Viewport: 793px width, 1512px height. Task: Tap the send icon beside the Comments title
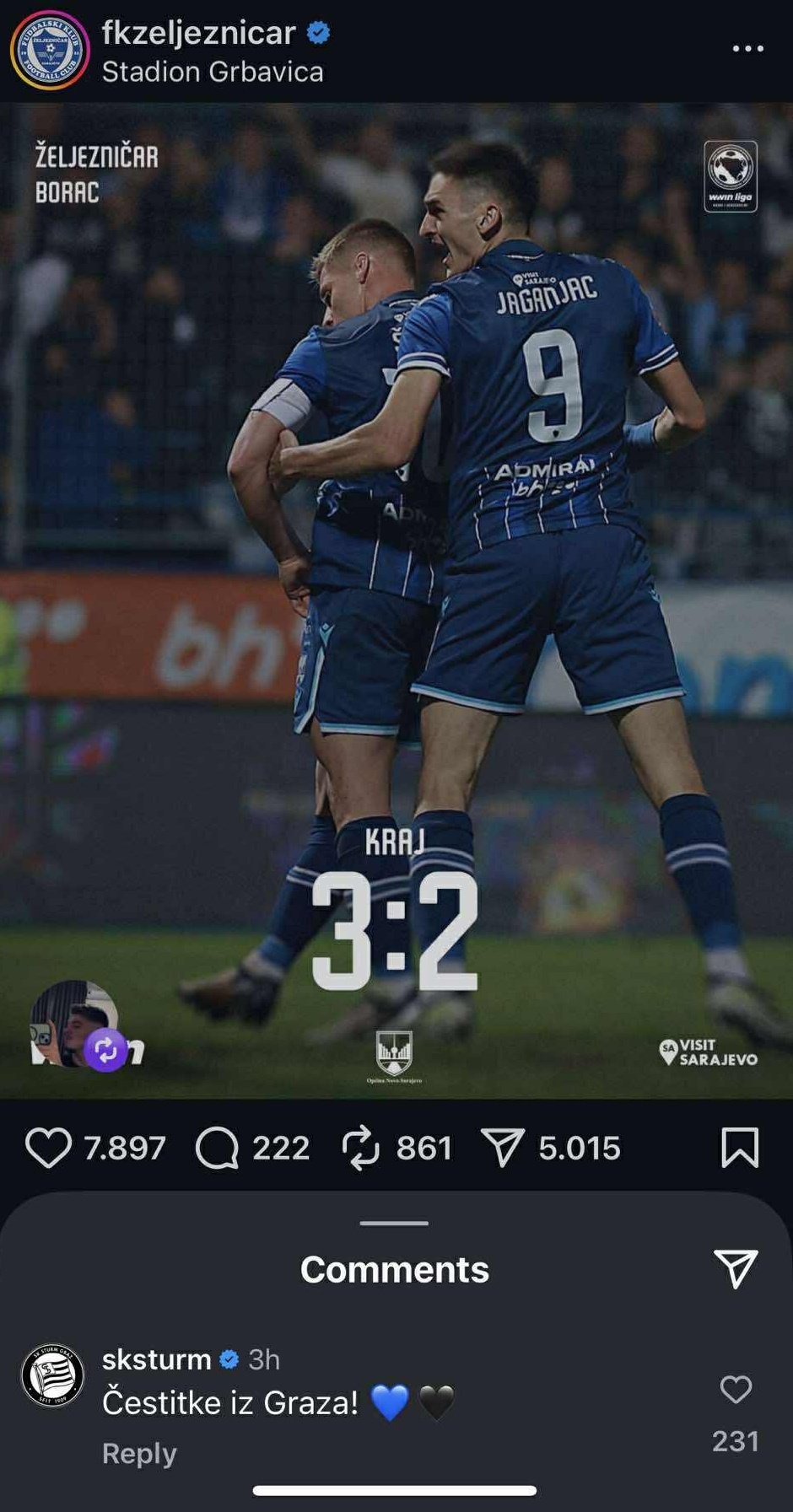pos(736,1268)
